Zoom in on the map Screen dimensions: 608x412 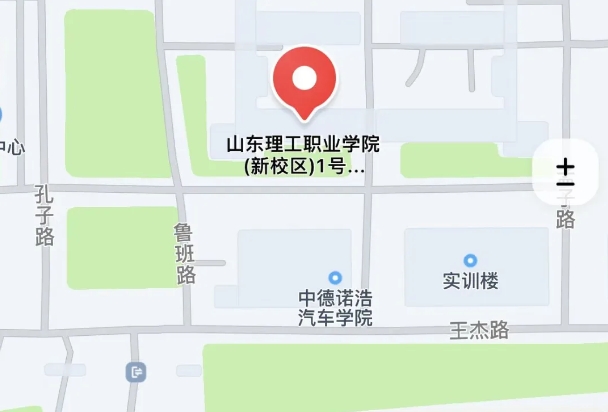click(565, 166)
